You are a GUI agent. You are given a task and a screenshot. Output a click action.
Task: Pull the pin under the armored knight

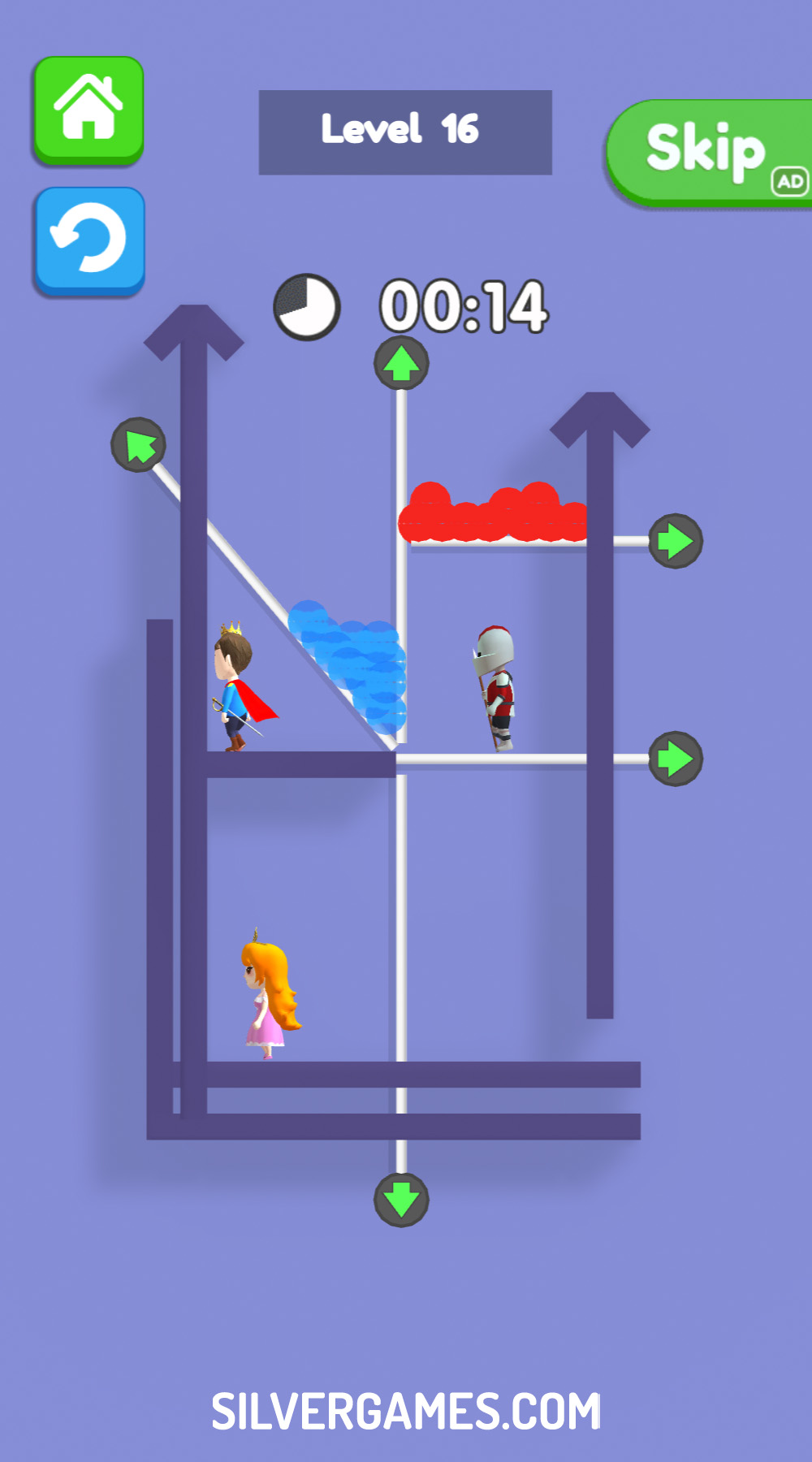[x=676, y=759]
